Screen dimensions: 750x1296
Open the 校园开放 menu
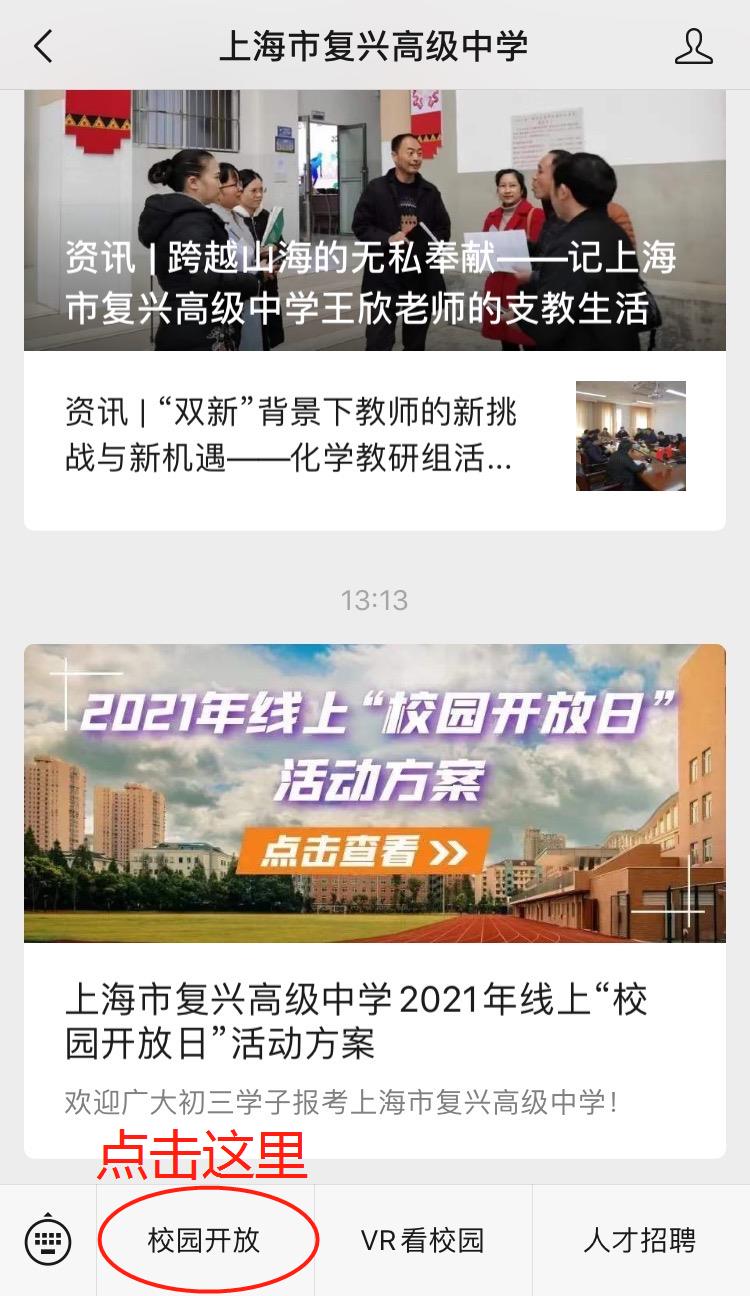[205, 1241]
